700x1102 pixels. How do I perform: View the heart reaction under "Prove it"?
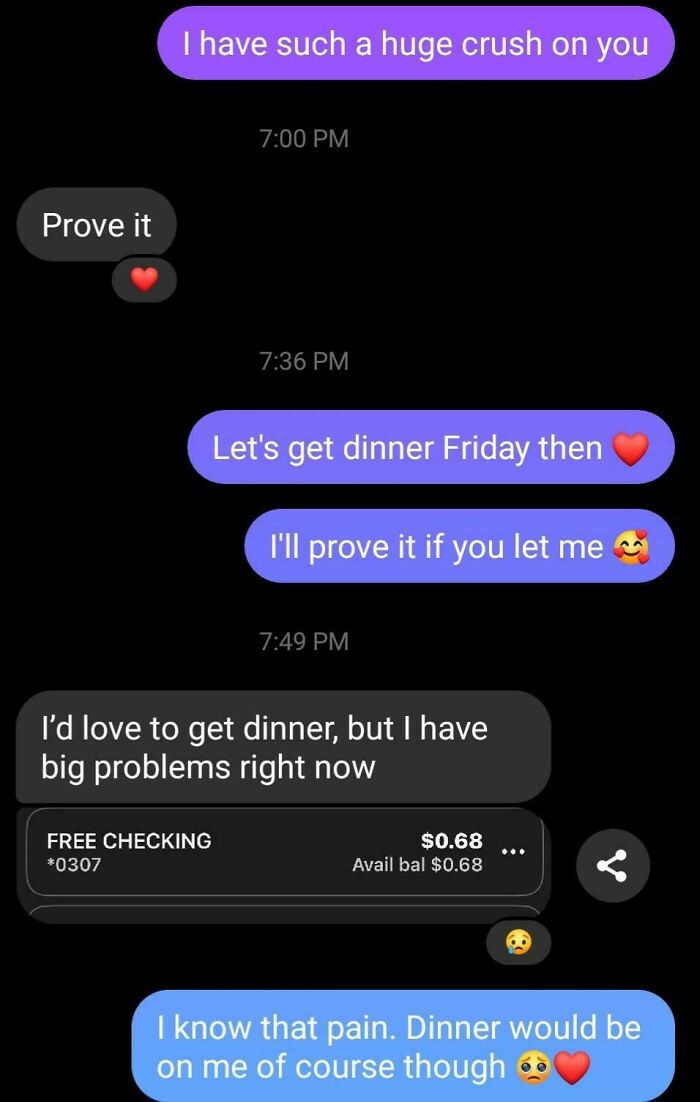click(144, 280)
